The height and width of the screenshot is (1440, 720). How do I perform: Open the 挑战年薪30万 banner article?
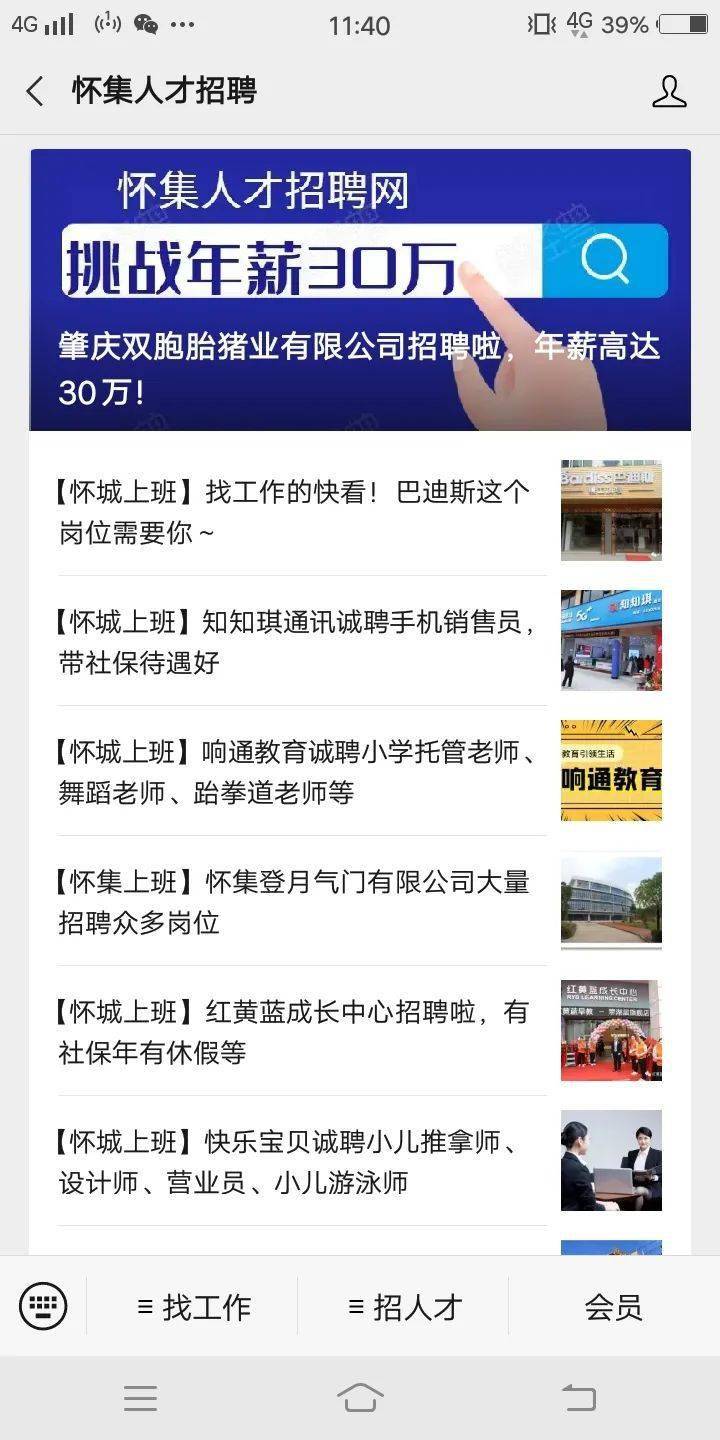[x=360, y=290]
